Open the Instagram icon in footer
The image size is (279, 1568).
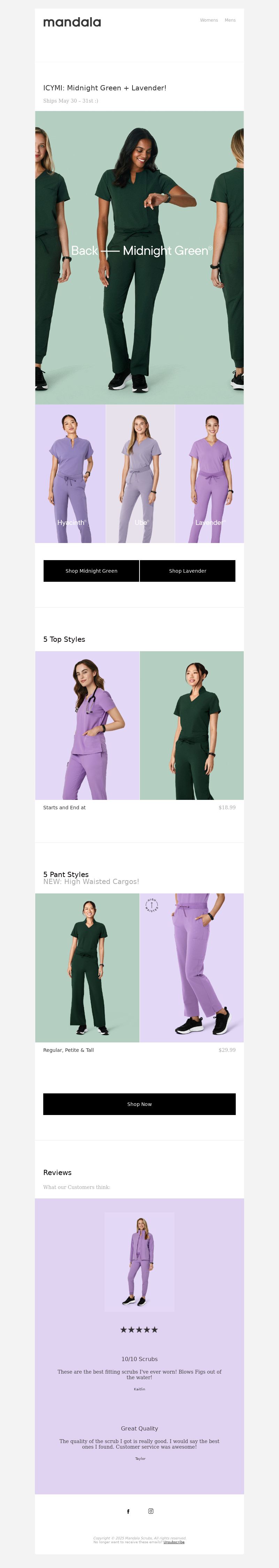151,1511
